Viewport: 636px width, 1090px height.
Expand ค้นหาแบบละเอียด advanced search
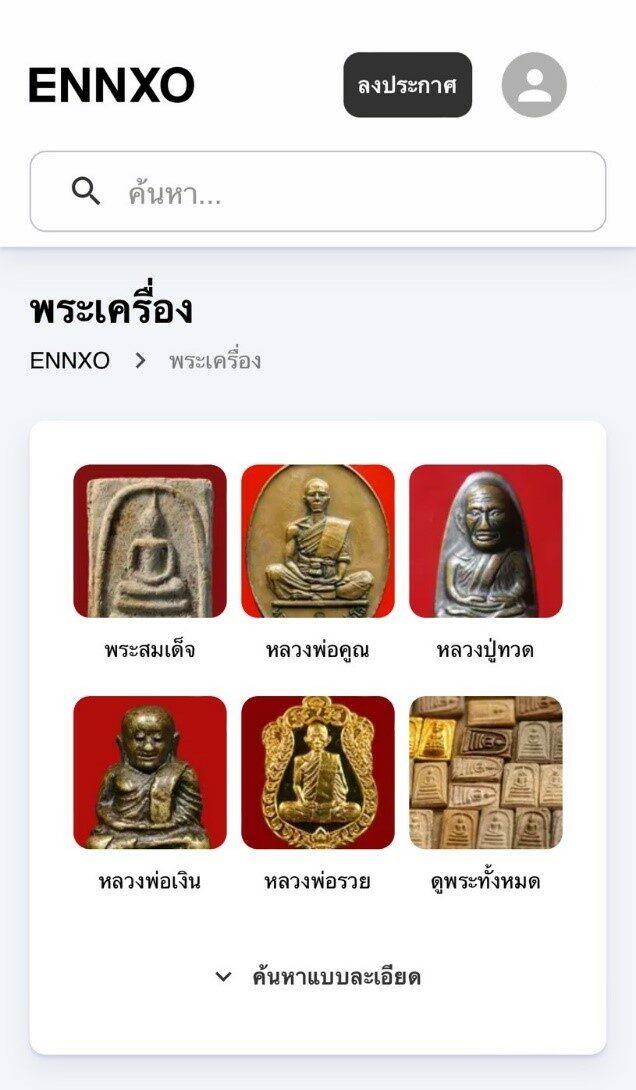point(318,977)
